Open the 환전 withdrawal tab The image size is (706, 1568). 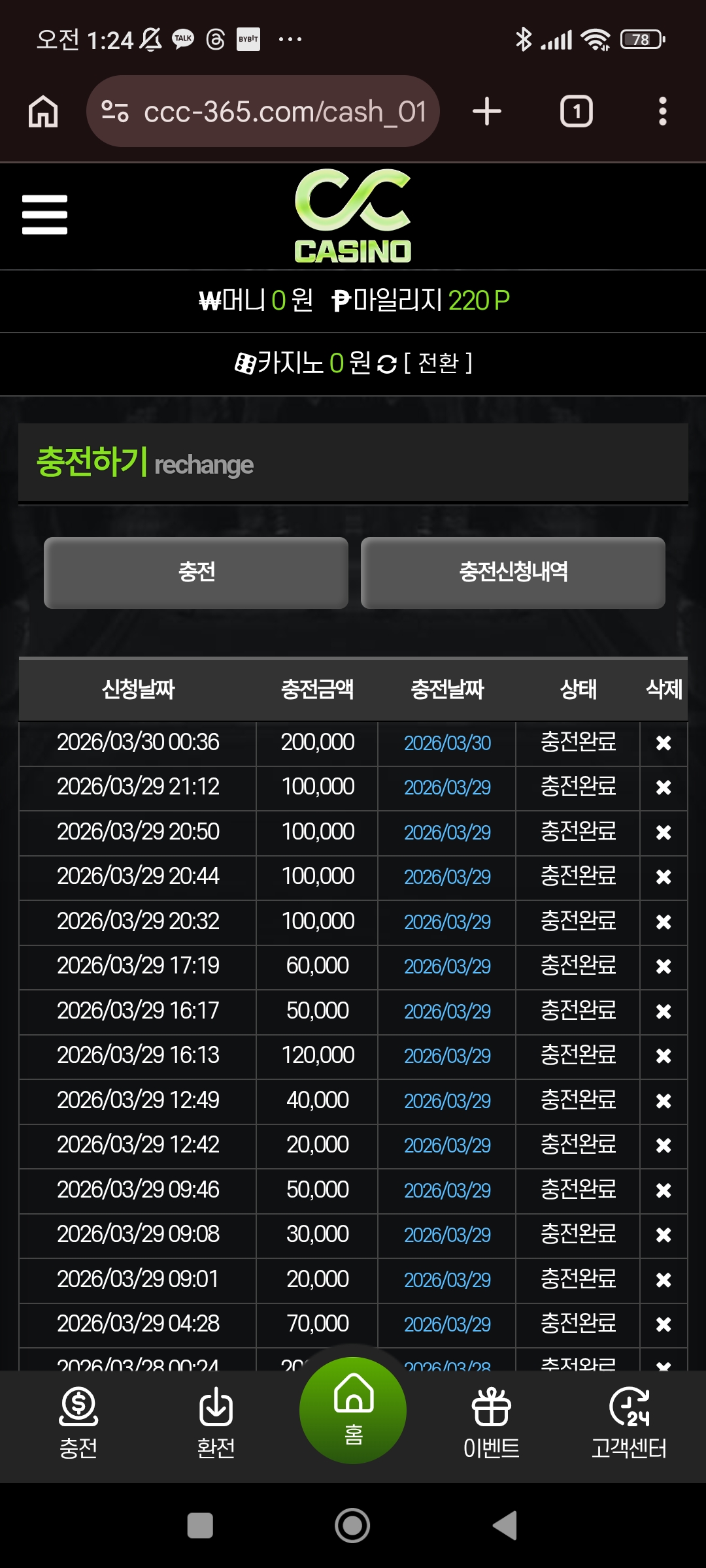(216, 1426)
